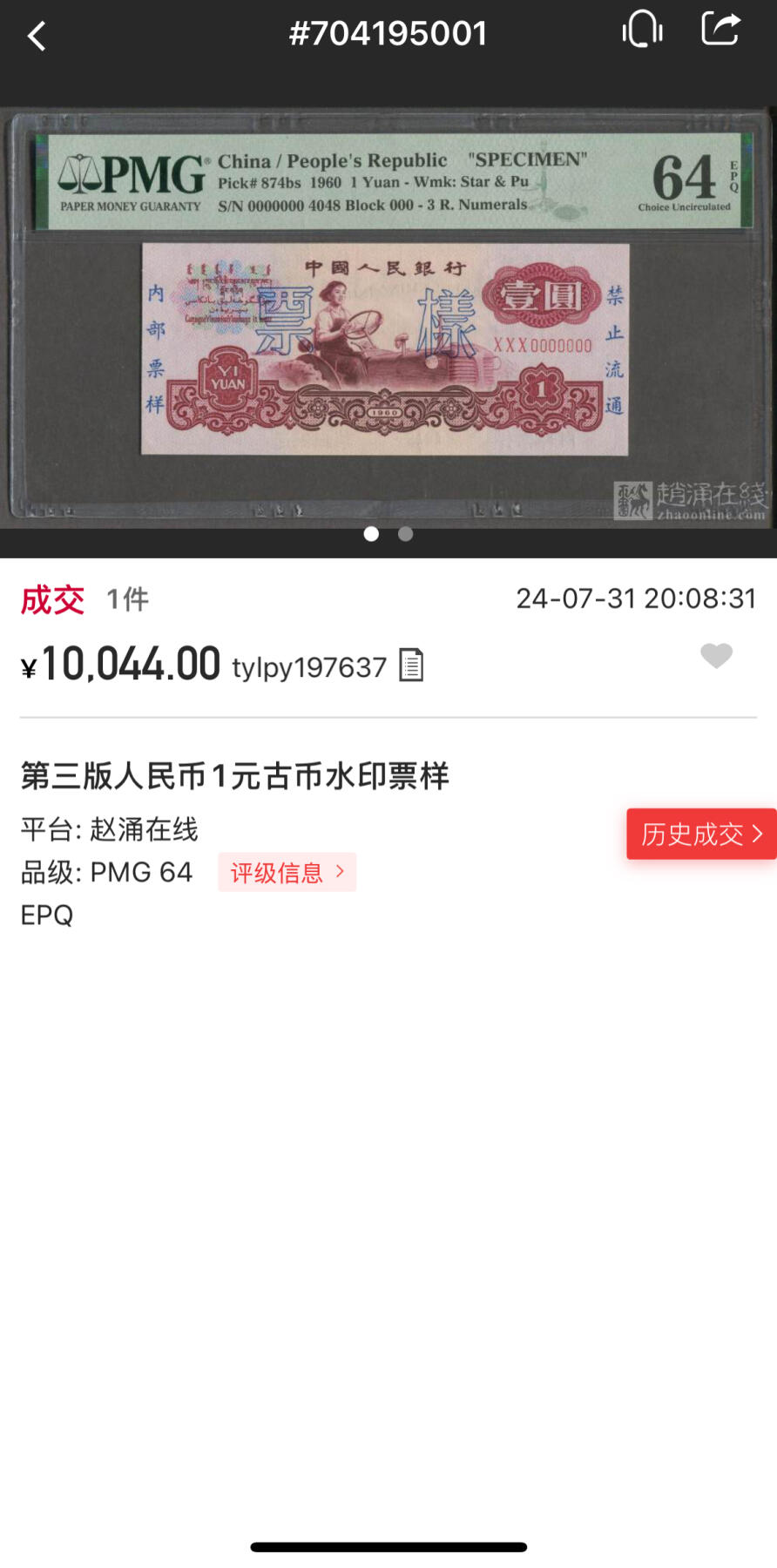Image resolution: width=777 pixels, height=1568 pixels.
Task: Open the PMG banknote photo
Action: [x=388, y=317]
